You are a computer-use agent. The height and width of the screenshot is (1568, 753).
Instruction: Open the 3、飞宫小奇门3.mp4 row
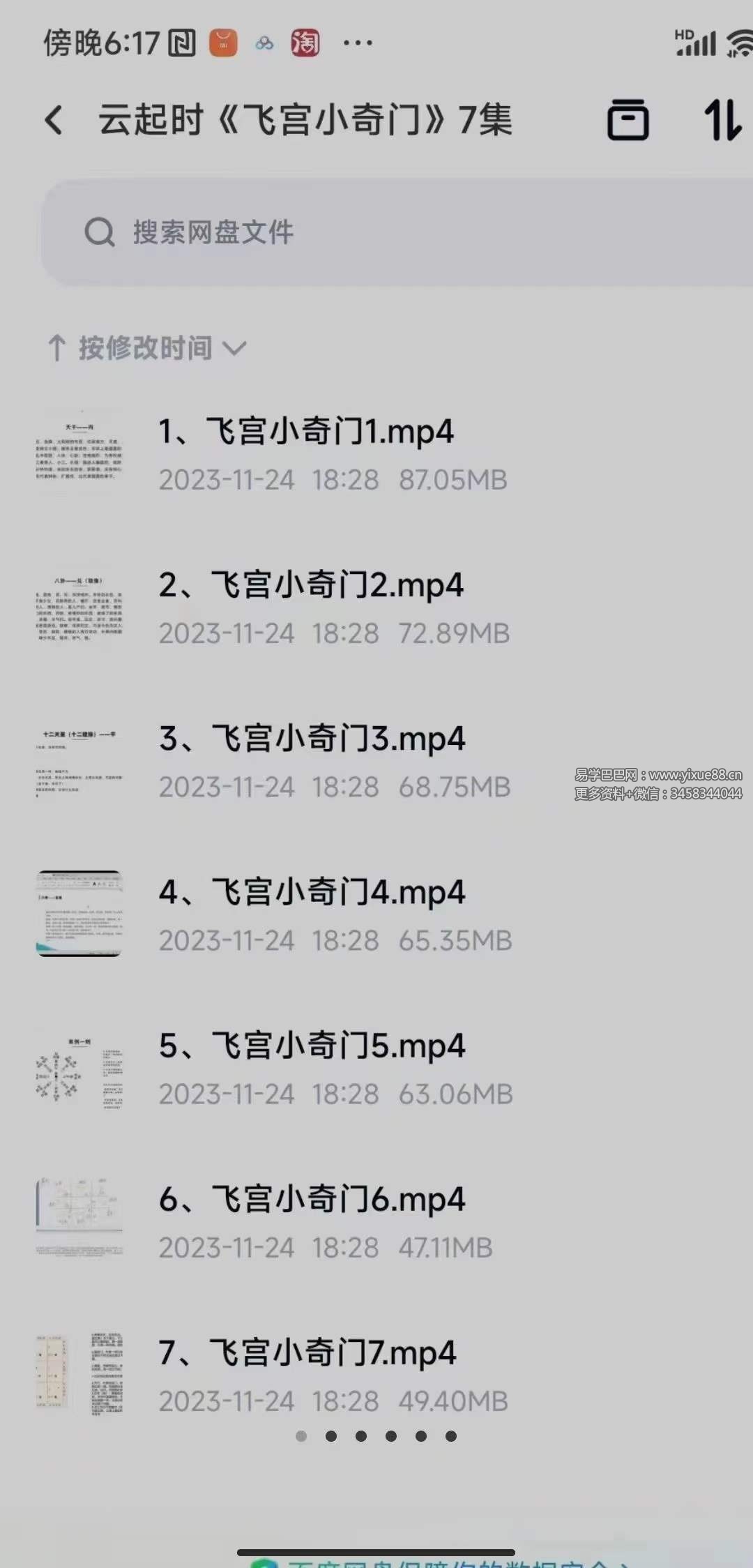pos(312,760)
